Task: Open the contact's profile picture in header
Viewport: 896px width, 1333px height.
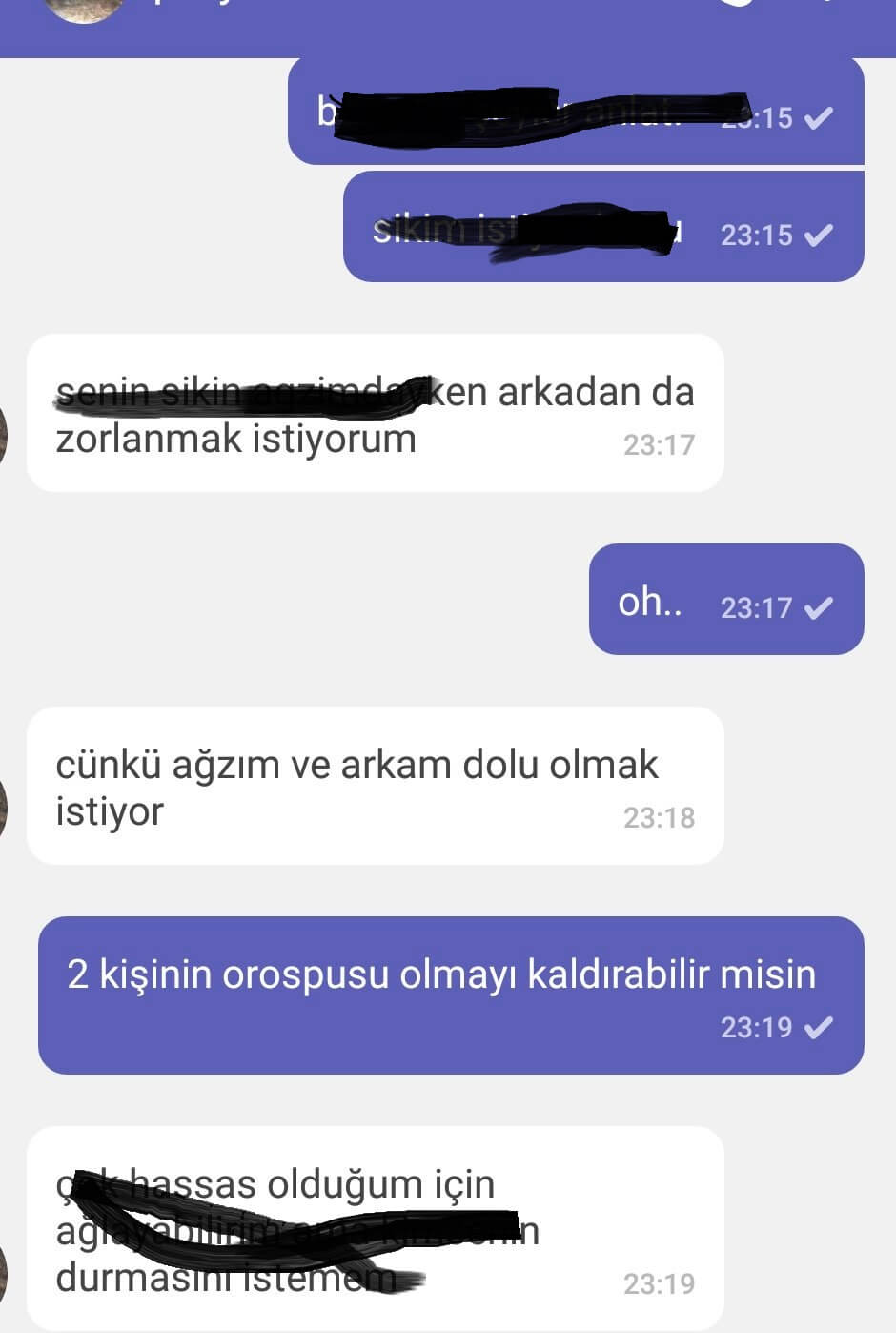Action: click(x=84, y=8)
